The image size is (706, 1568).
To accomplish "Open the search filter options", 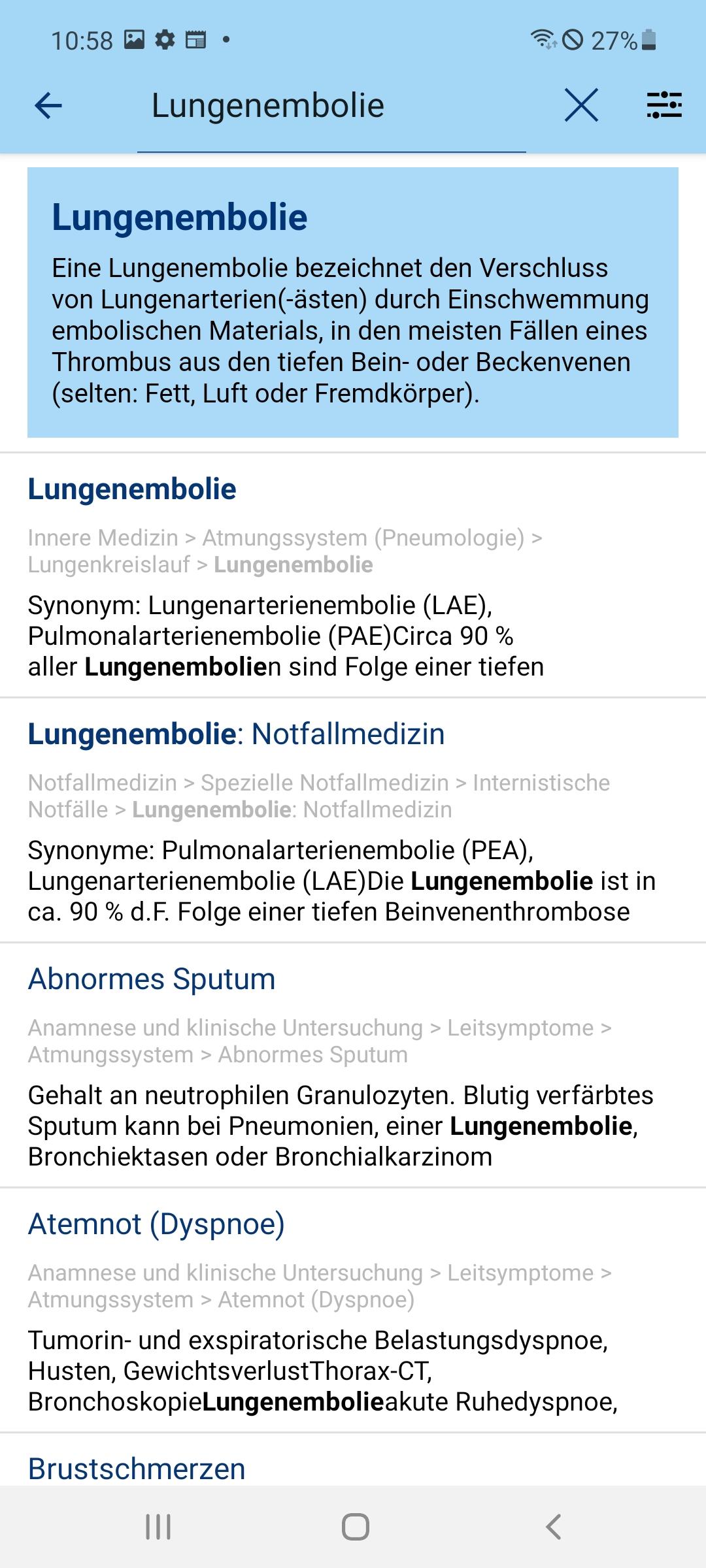I will (664, 105).
